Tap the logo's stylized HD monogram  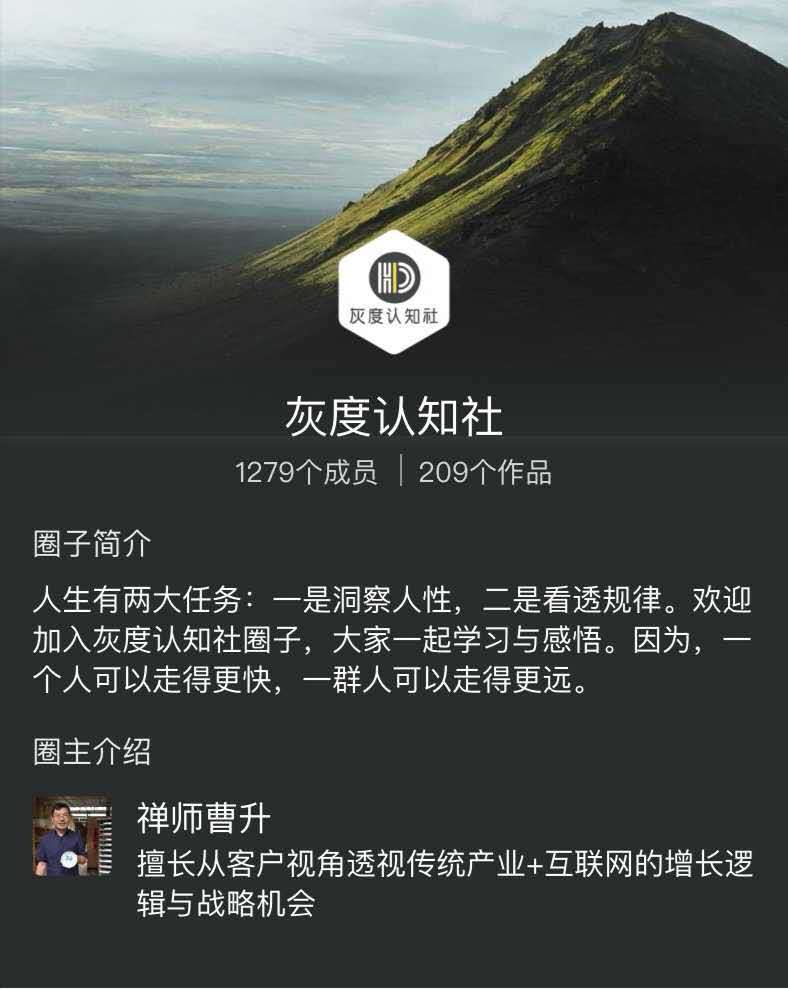[392, 278]
